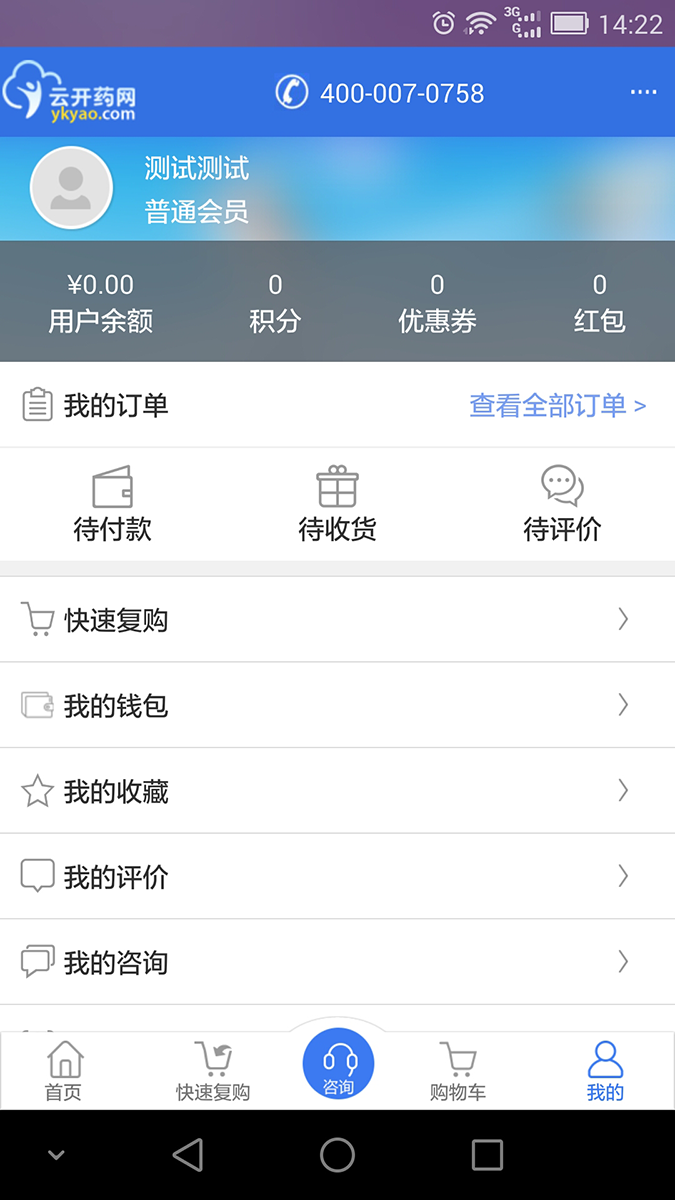Screen dimensions: 675x1200
Task: View all orders via 查看全部订单
Action: click(557, 405)
